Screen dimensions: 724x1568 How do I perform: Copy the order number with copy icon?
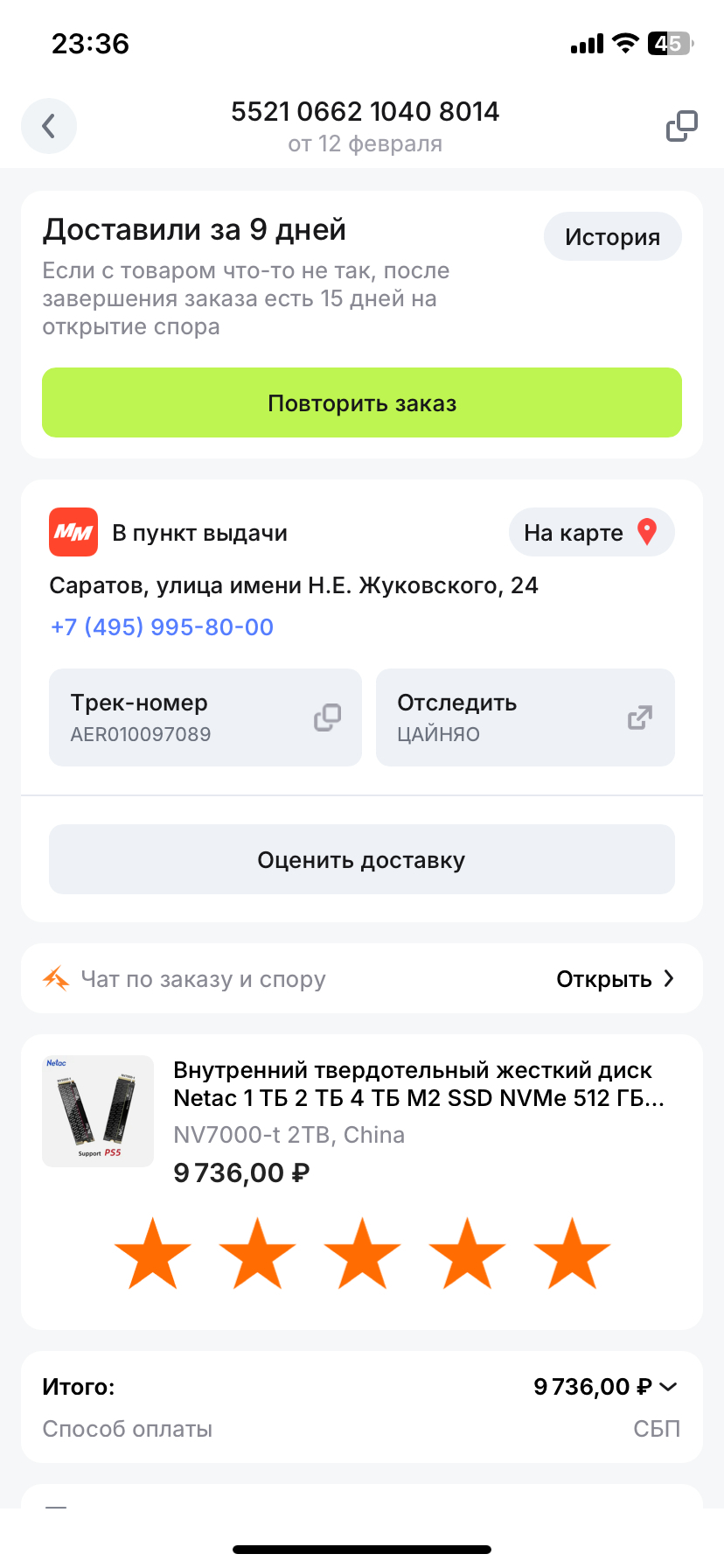click(x=681, y=126)
